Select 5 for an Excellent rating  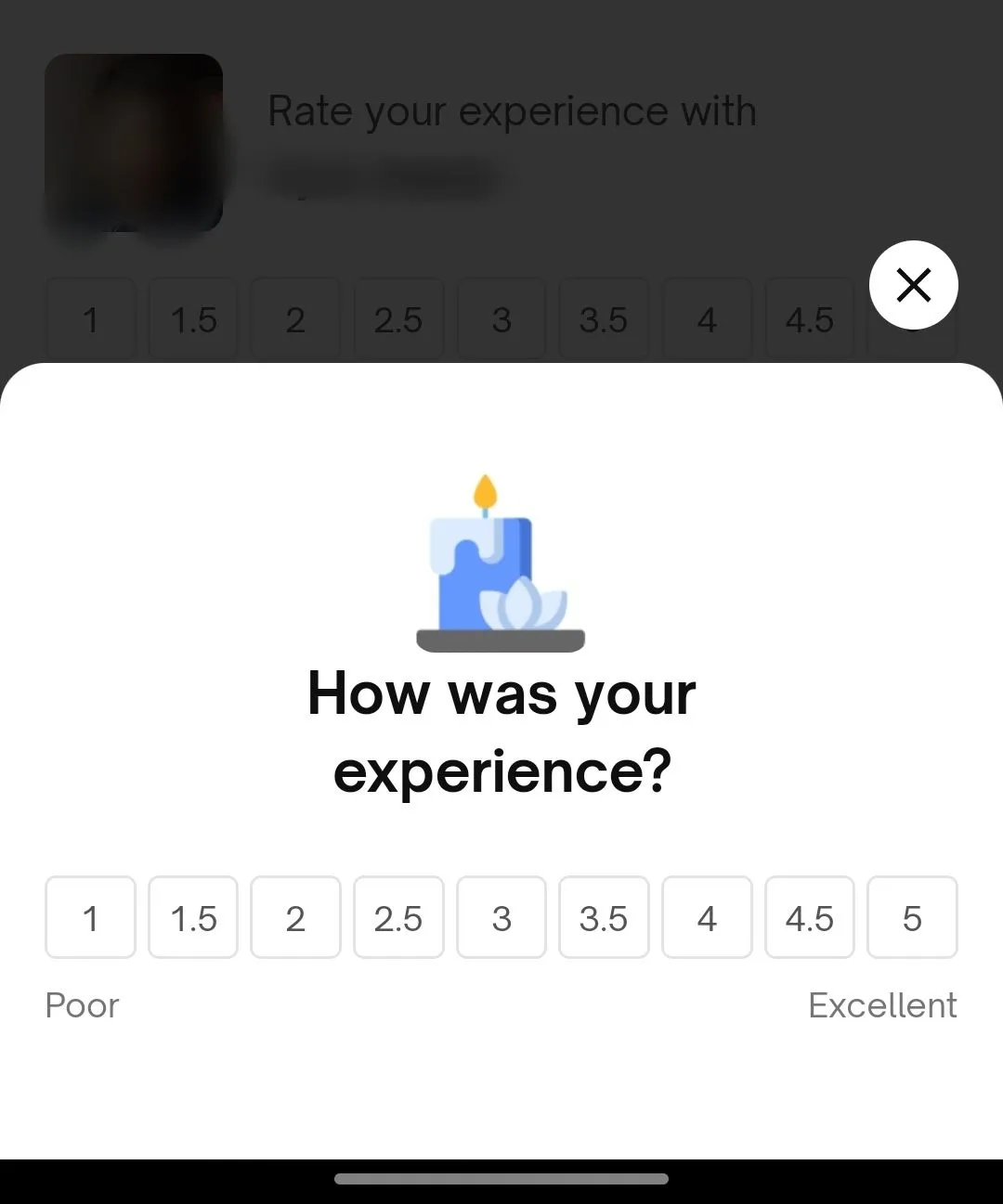912,918
